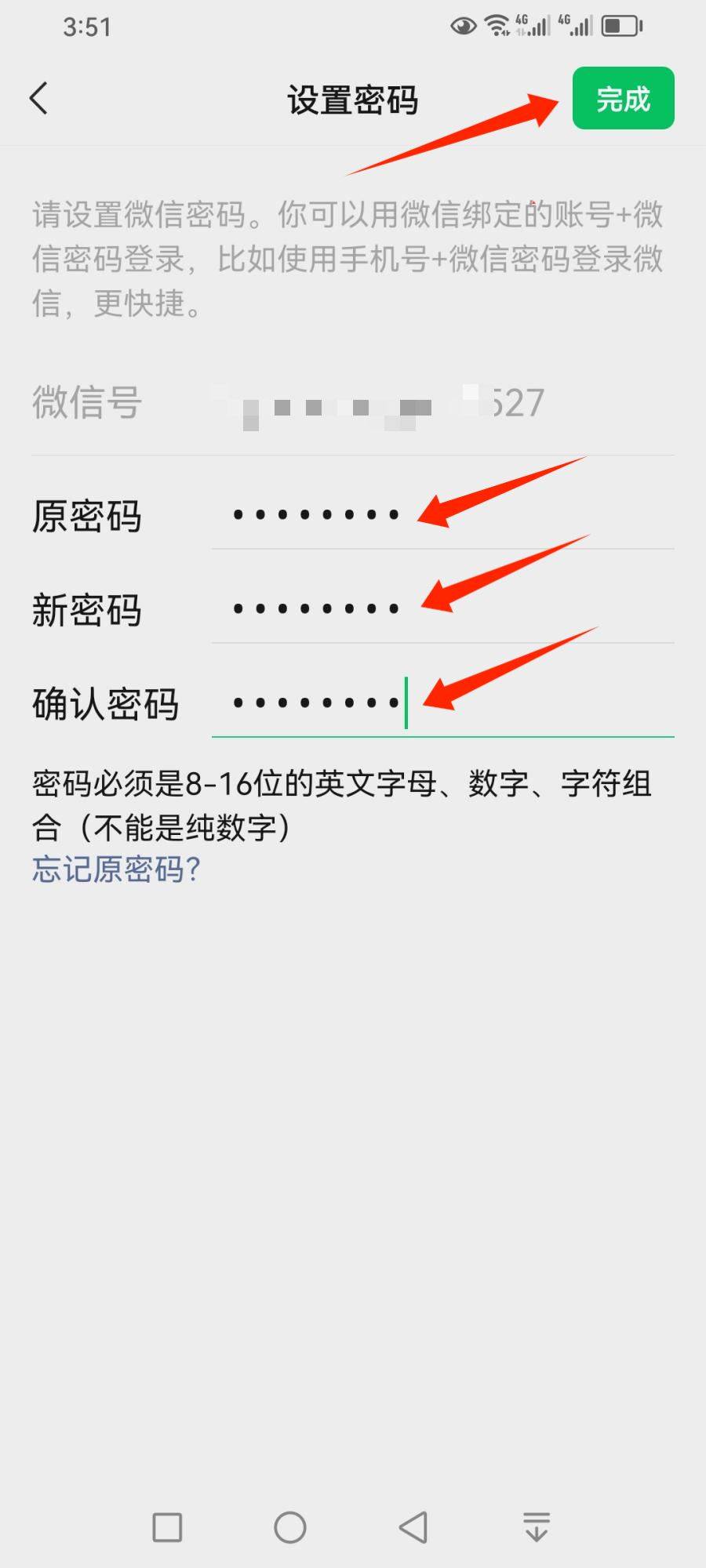Open system recent apps
The image size is (706, 1568).
[x=166, y=1527]
